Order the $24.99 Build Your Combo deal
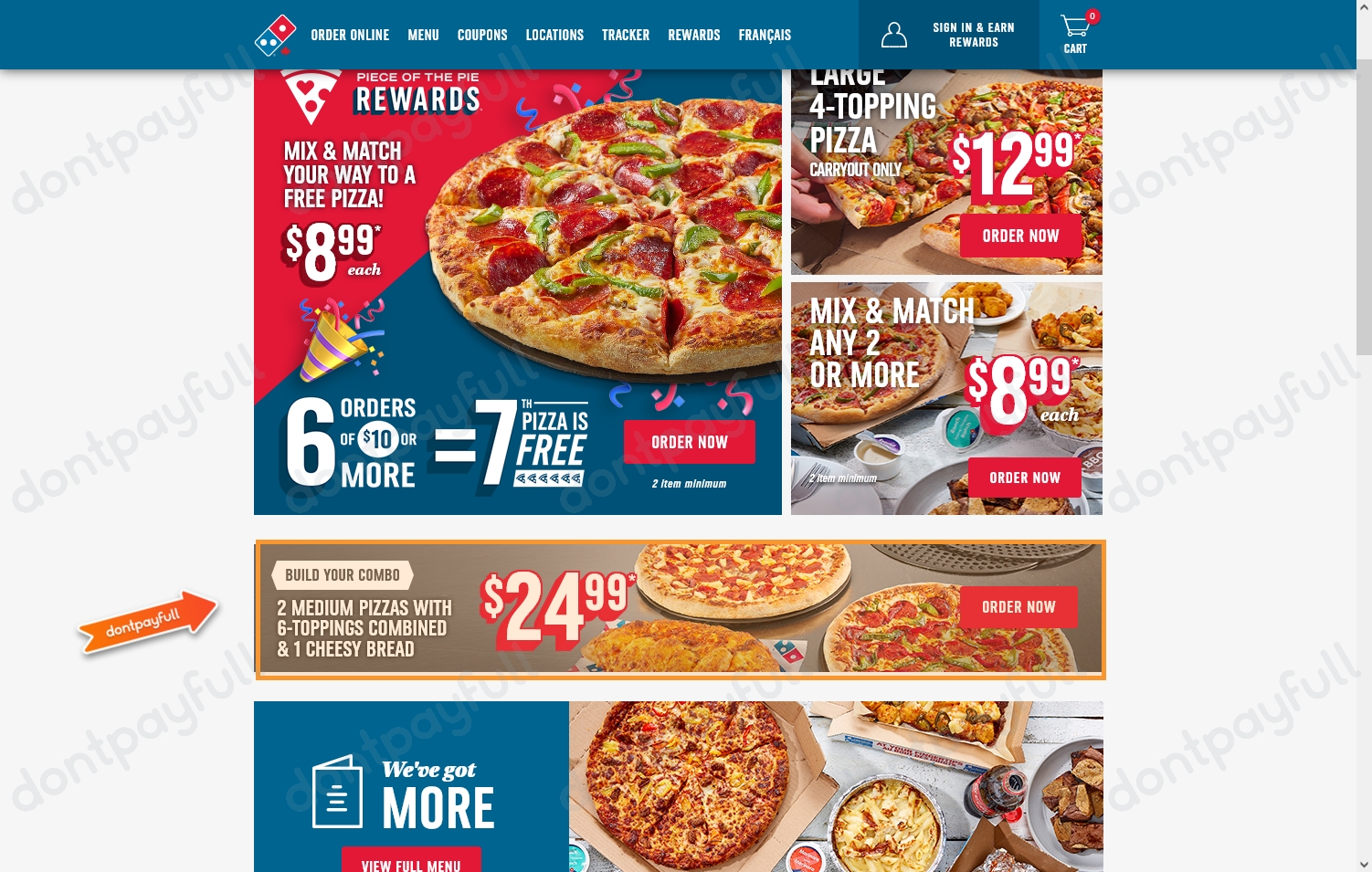This screenshot has width=1372, height=872. 1018,607
